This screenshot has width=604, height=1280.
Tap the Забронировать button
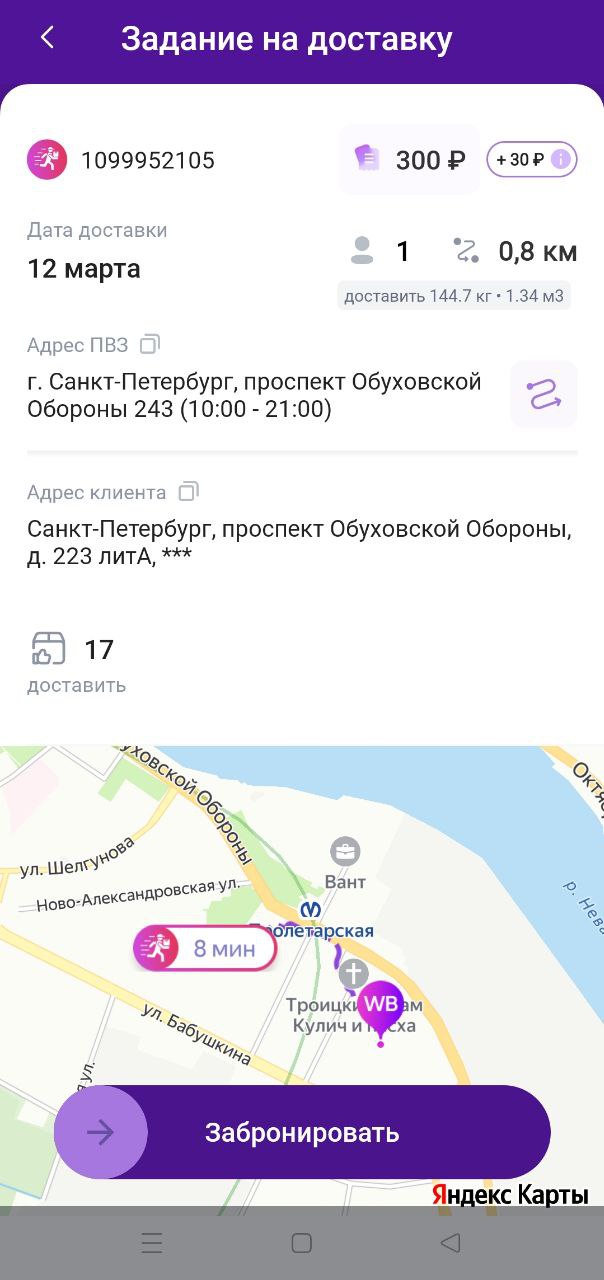(302, 1132)
